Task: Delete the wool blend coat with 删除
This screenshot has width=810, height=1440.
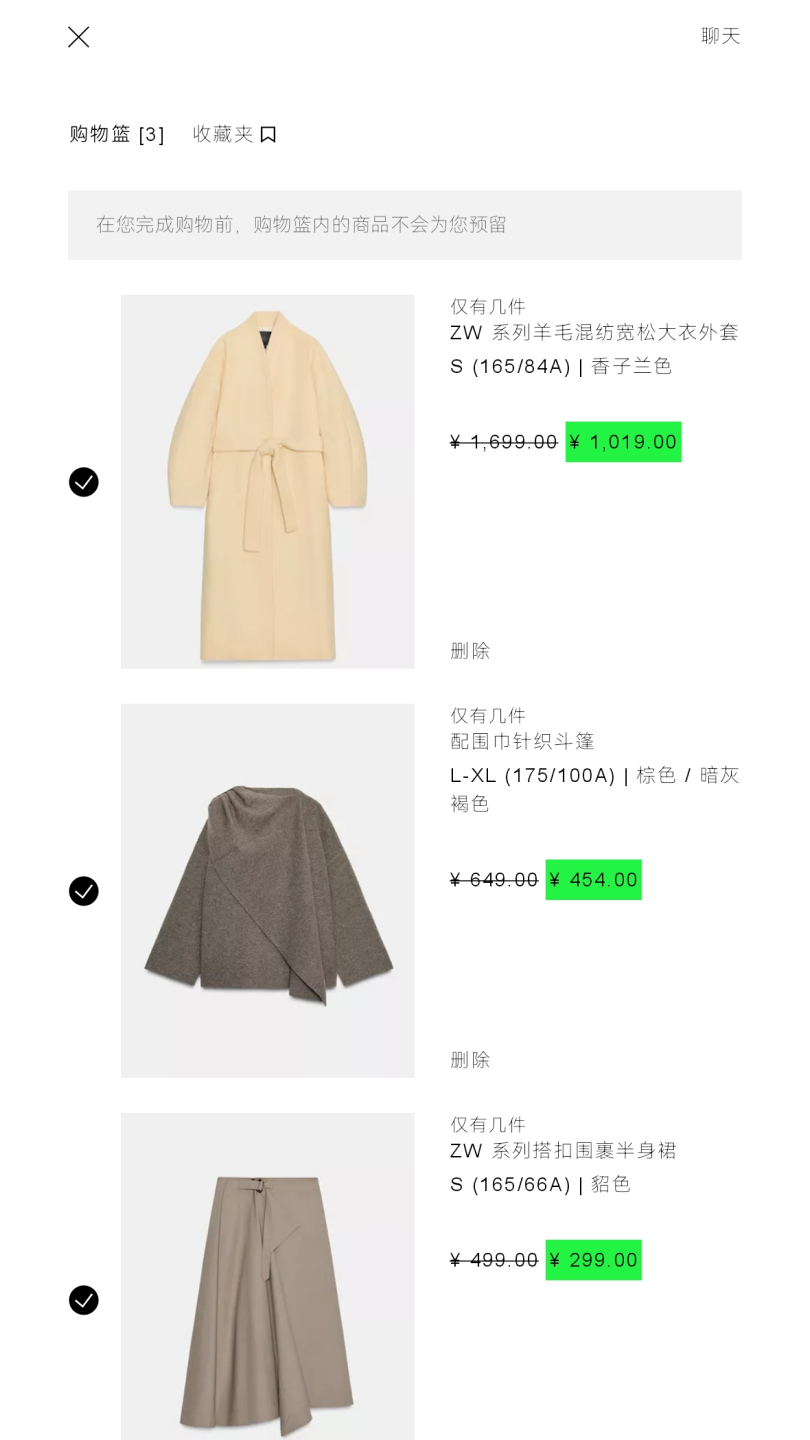Action: [470, 651]
